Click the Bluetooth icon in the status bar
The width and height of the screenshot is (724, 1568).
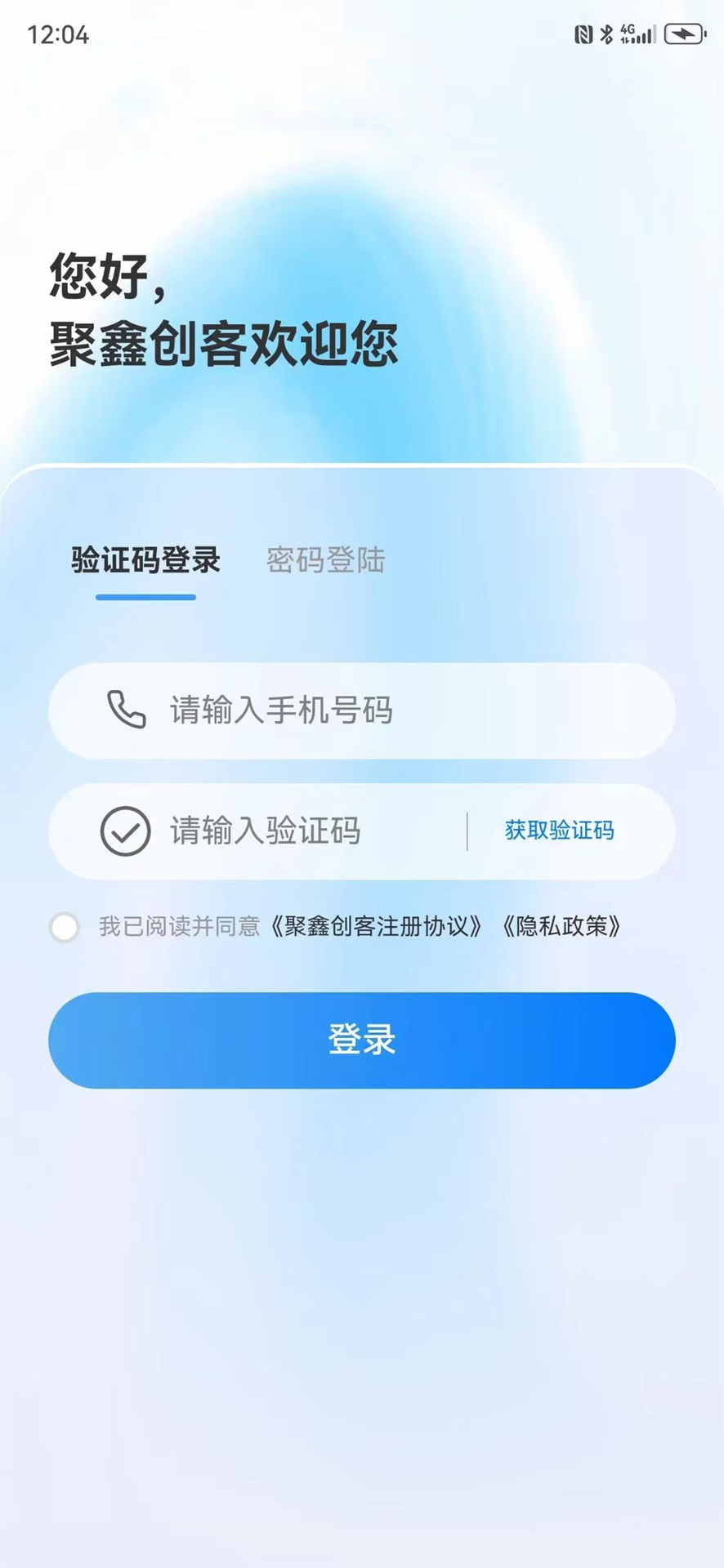[606, 34]
